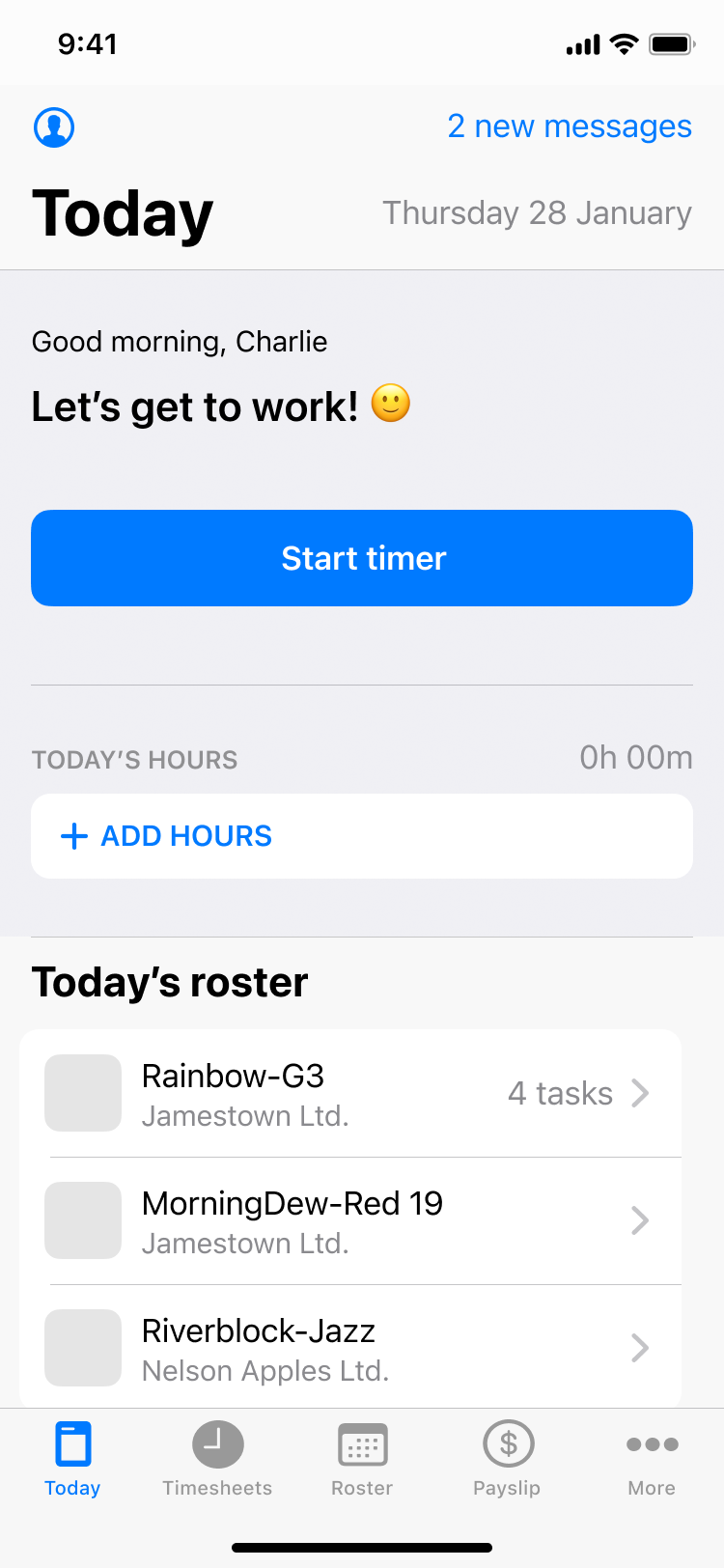The image size is (724, 1568).
Task: Switch to the Roster tab
Action: (x=362, y=1459)
